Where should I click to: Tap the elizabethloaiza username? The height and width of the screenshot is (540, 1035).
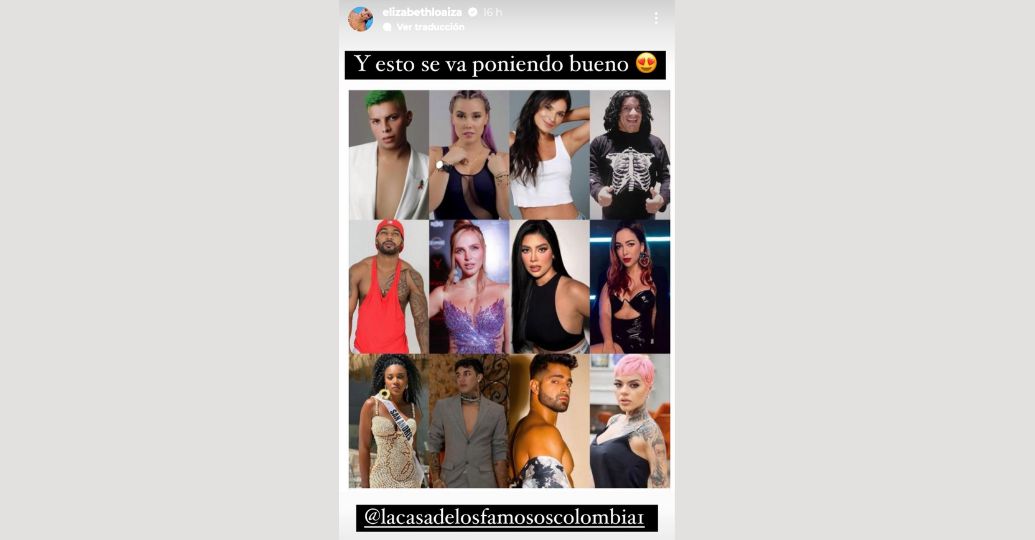coord(417,12)
